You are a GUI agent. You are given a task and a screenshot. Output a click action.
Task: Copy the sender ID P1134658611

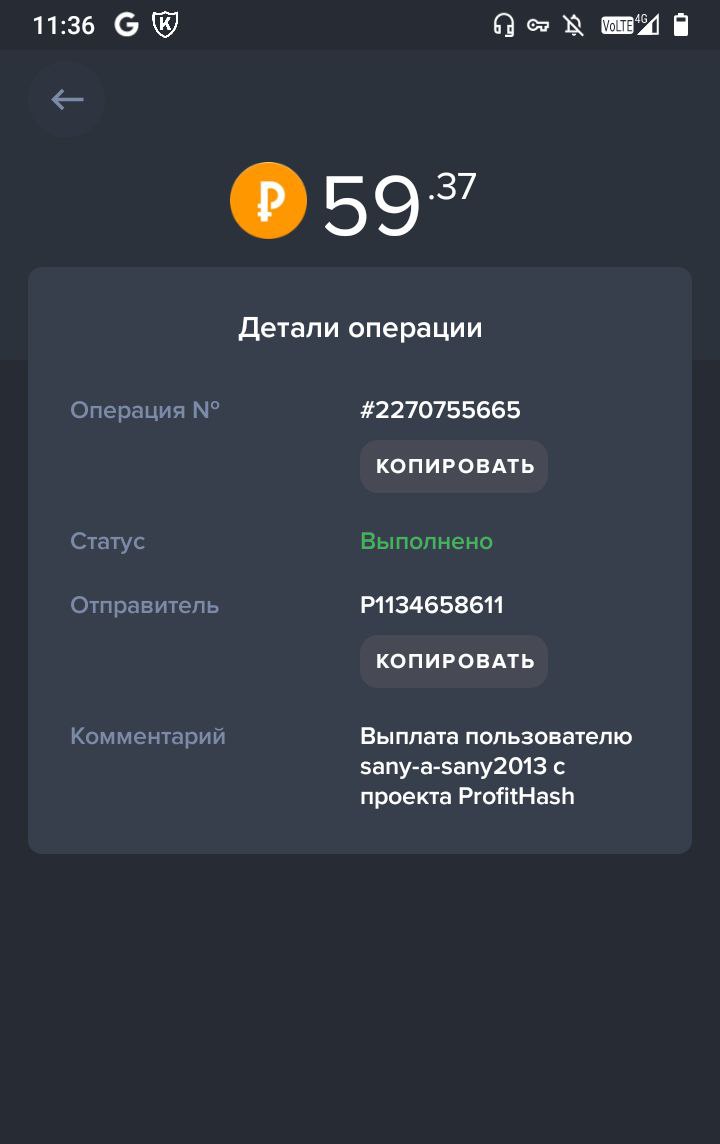pyautogui.click(x=454, y=661)
